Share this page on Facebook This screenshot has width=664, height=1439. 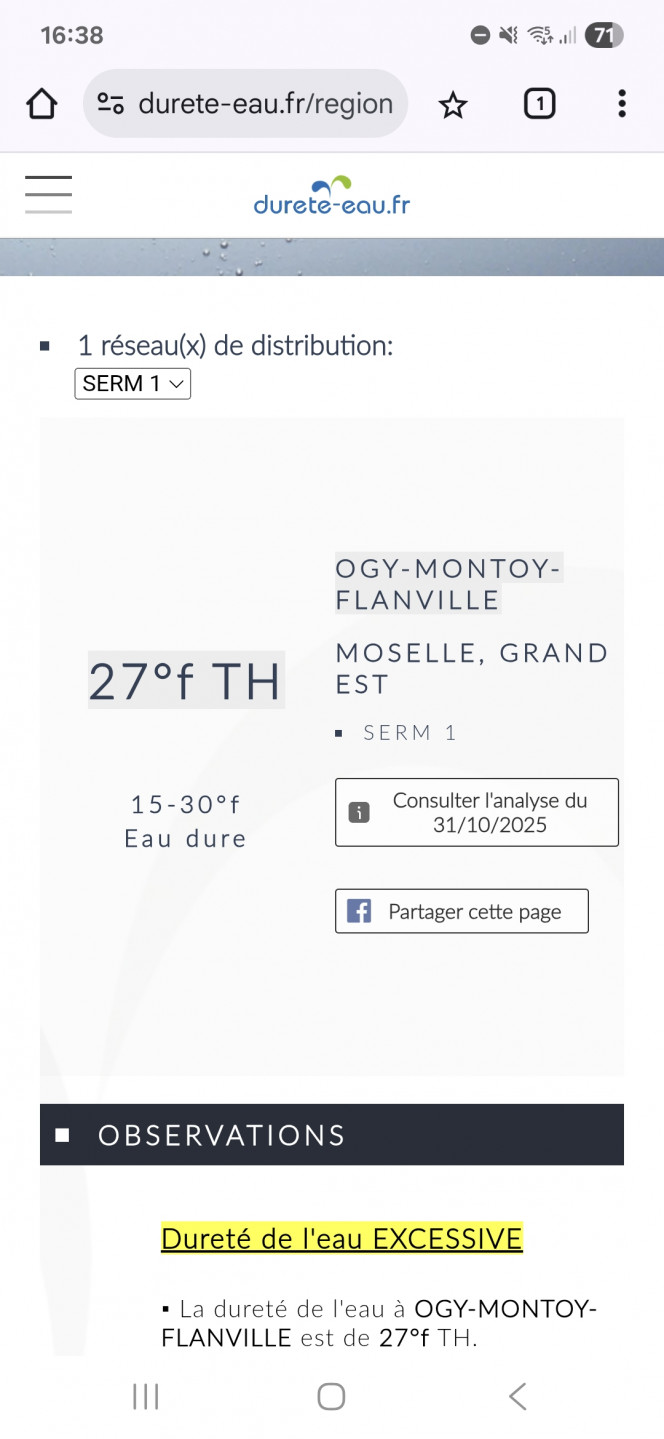tap(461, 911)
